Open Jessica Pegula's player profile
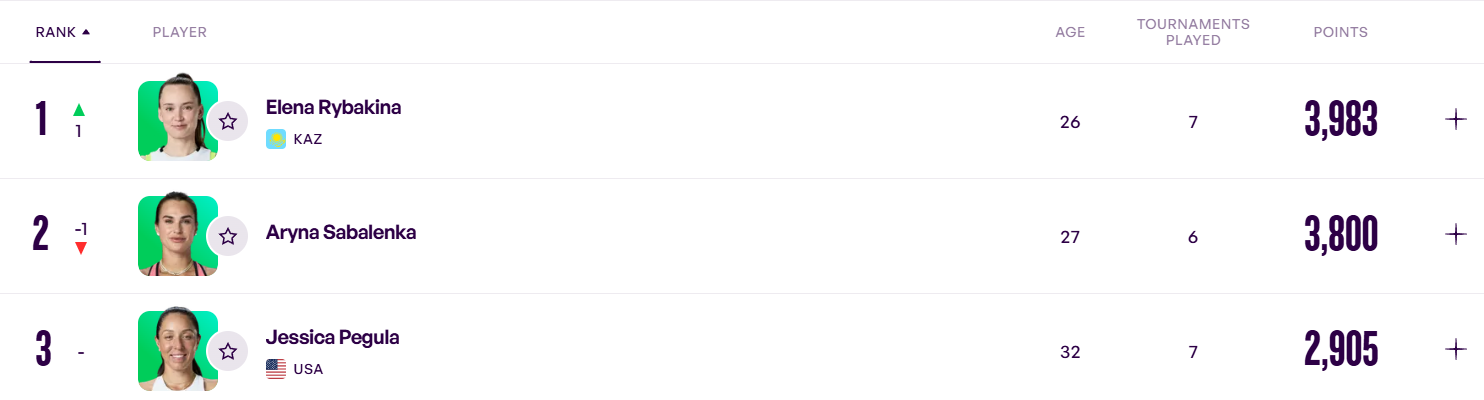The width and height of the screenshot is (1484, 400). 332,337
